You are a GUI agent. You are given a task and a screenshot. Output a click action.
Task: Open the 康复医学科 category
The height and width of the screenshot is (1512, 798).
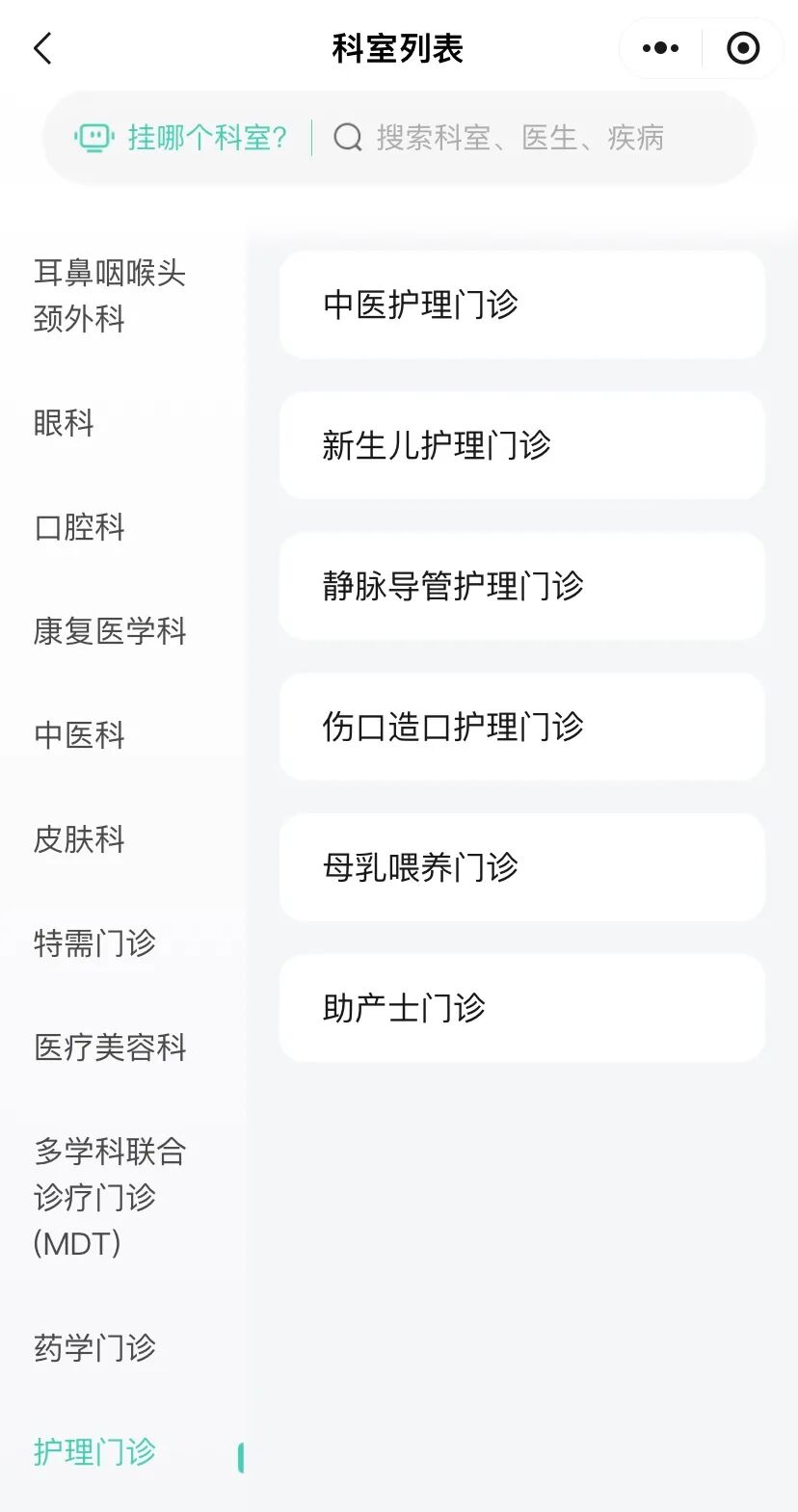click(110, 631)
